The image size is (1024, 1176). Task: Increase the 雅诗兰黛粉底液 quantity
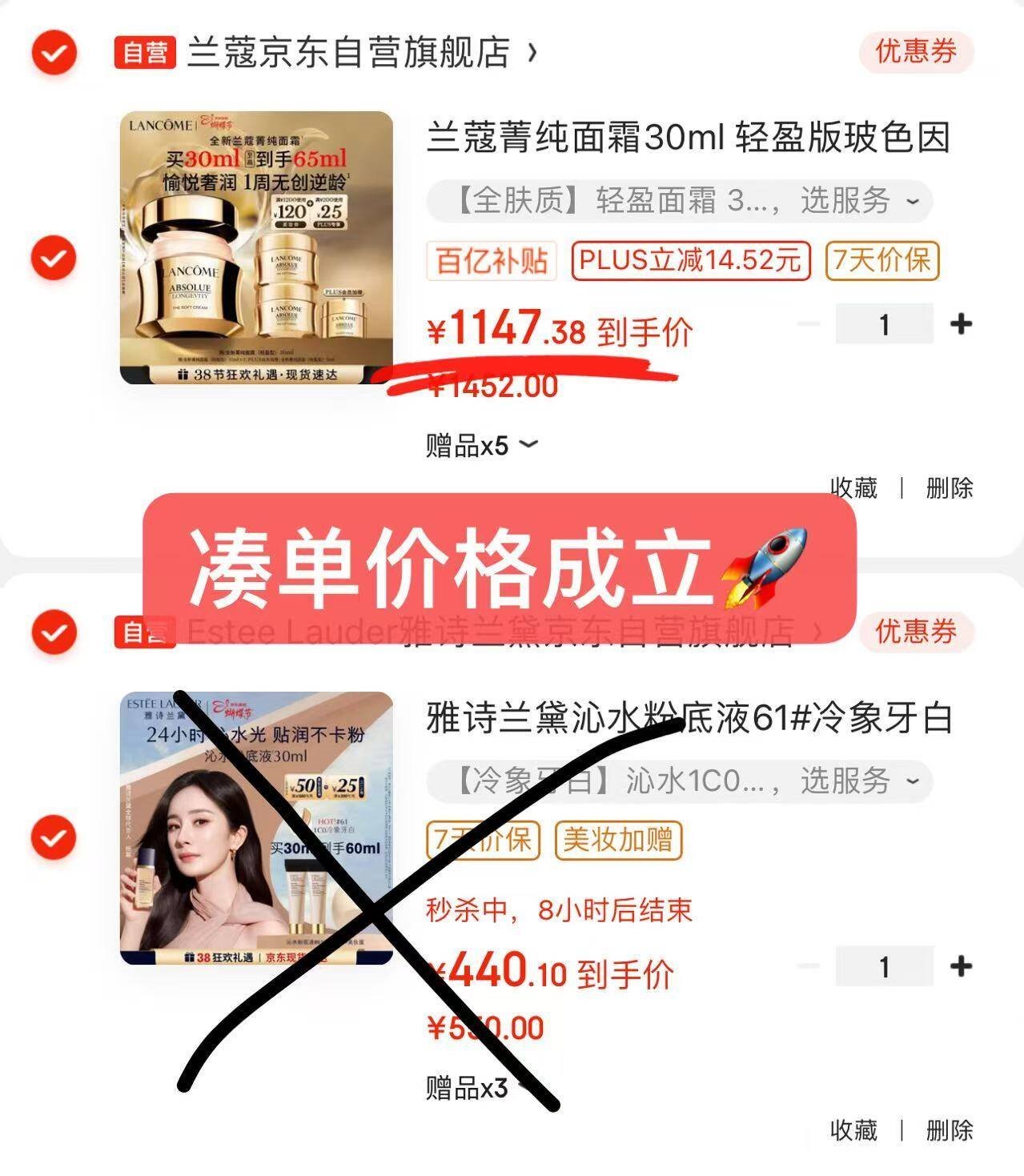click(960, 966)
